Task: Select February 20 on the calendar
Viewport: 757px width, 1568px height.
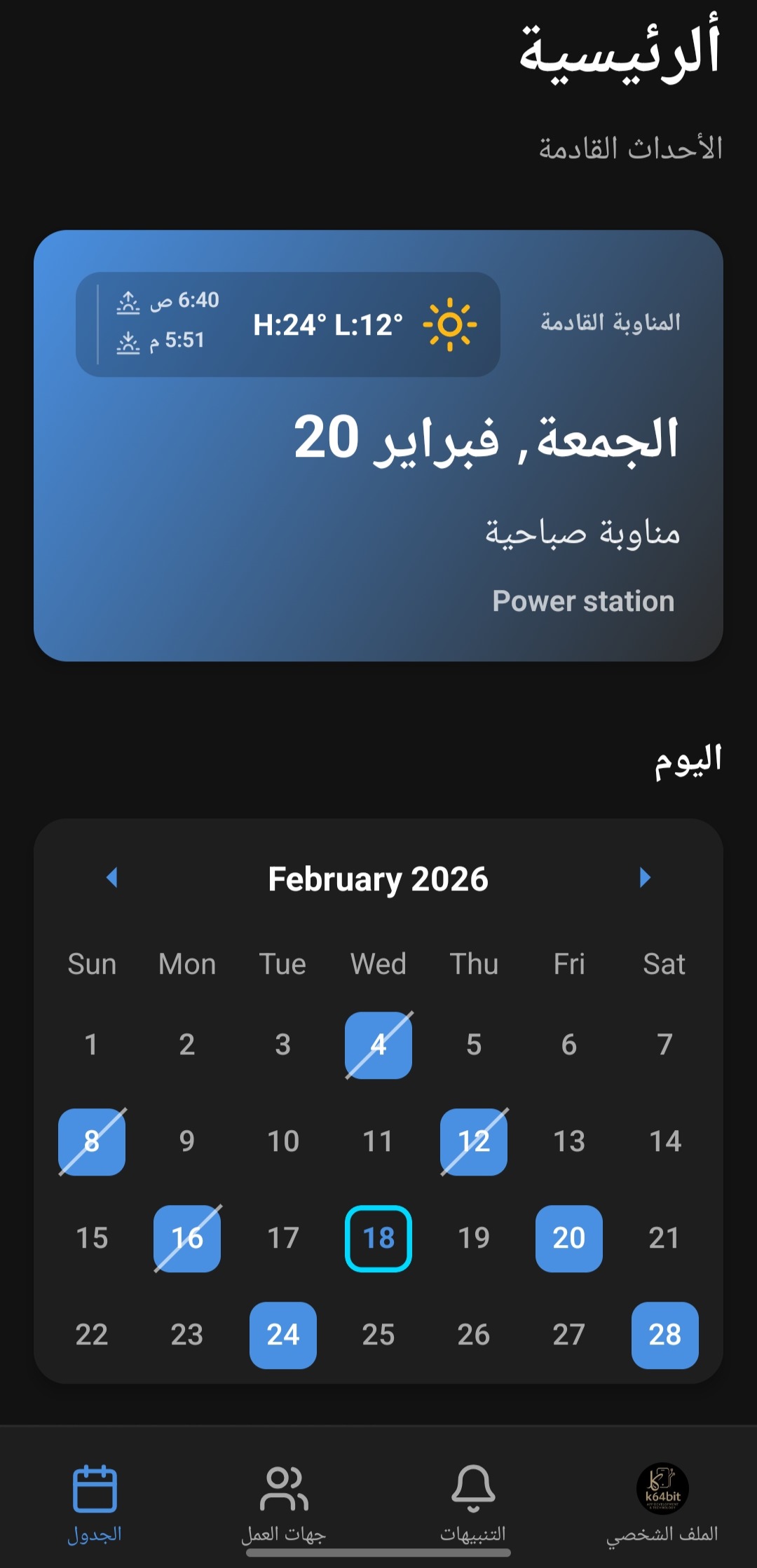Action: pos(569,1238)
